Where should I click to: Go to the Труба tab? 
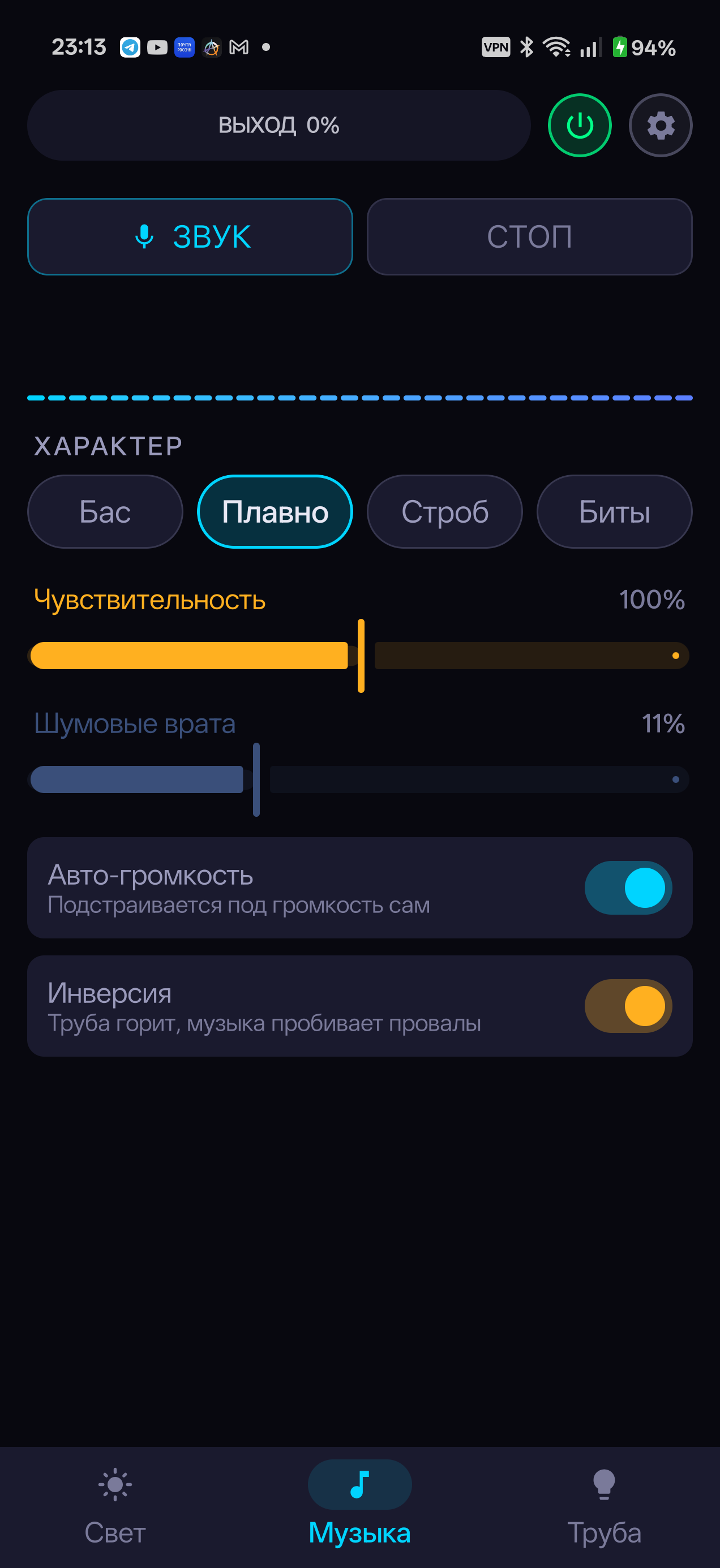click(x=605, y=1506)
